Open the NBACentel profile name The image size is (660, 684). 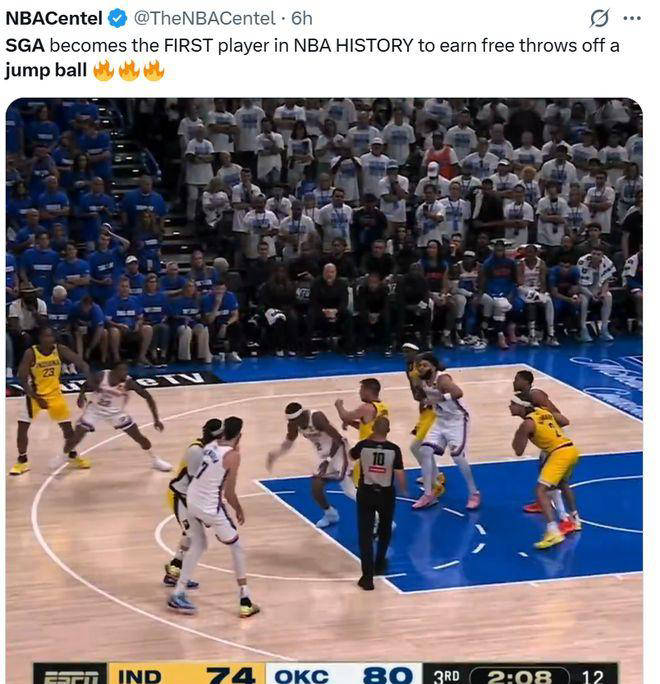[x=53, y=18]
